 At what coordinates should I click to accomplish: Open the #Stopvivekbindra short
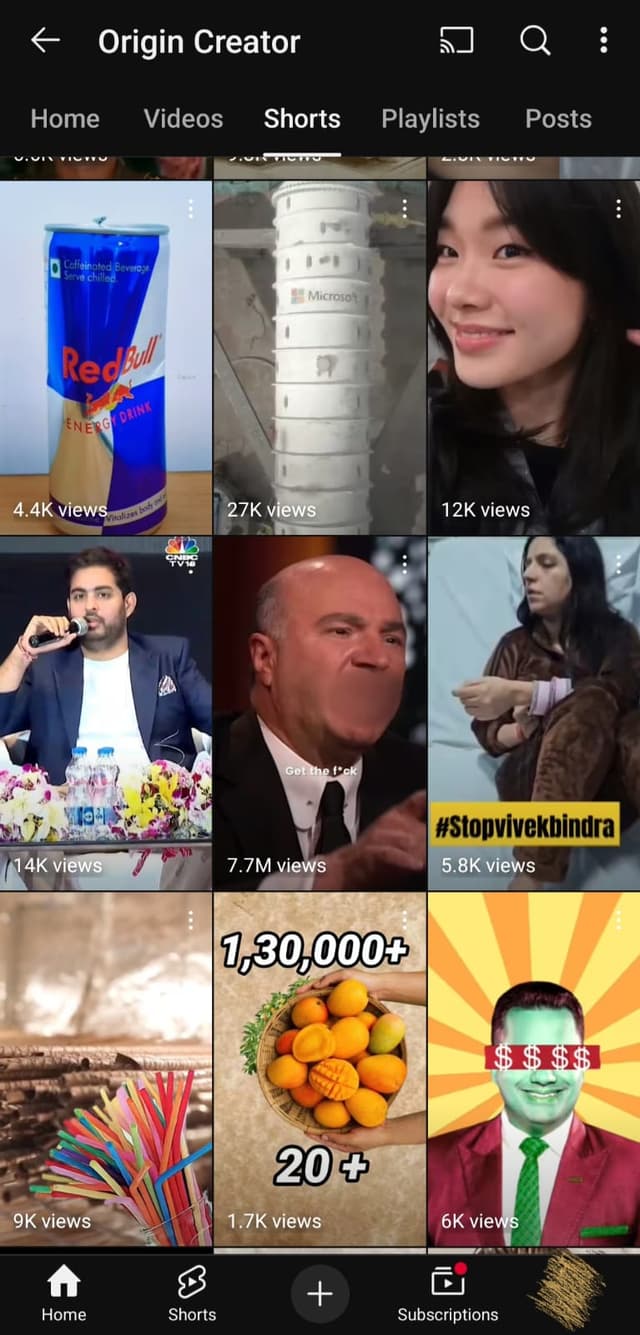click(x=533, y=712)
